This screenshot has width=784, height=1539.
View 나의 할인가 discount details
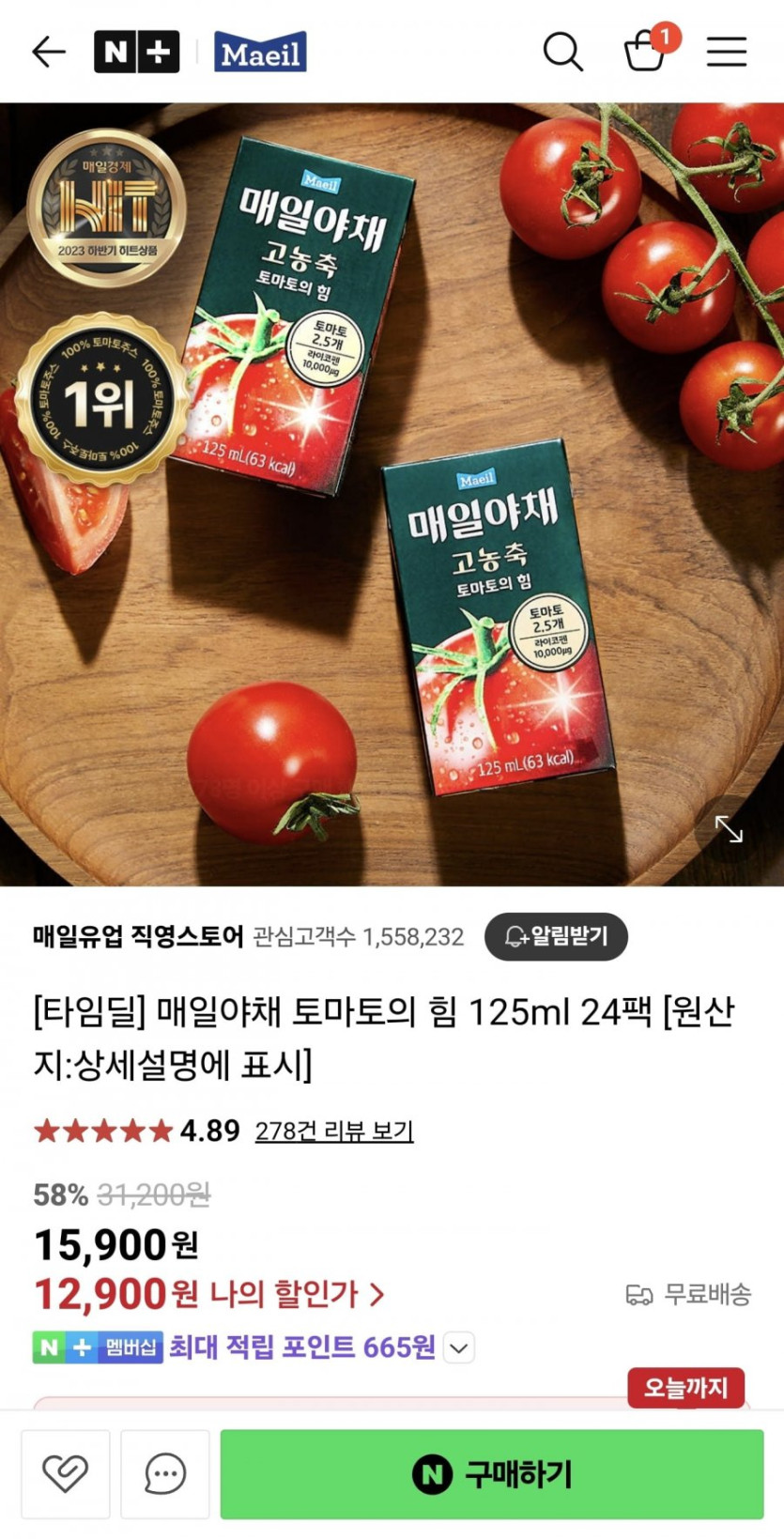click(x=296, y=1295)
